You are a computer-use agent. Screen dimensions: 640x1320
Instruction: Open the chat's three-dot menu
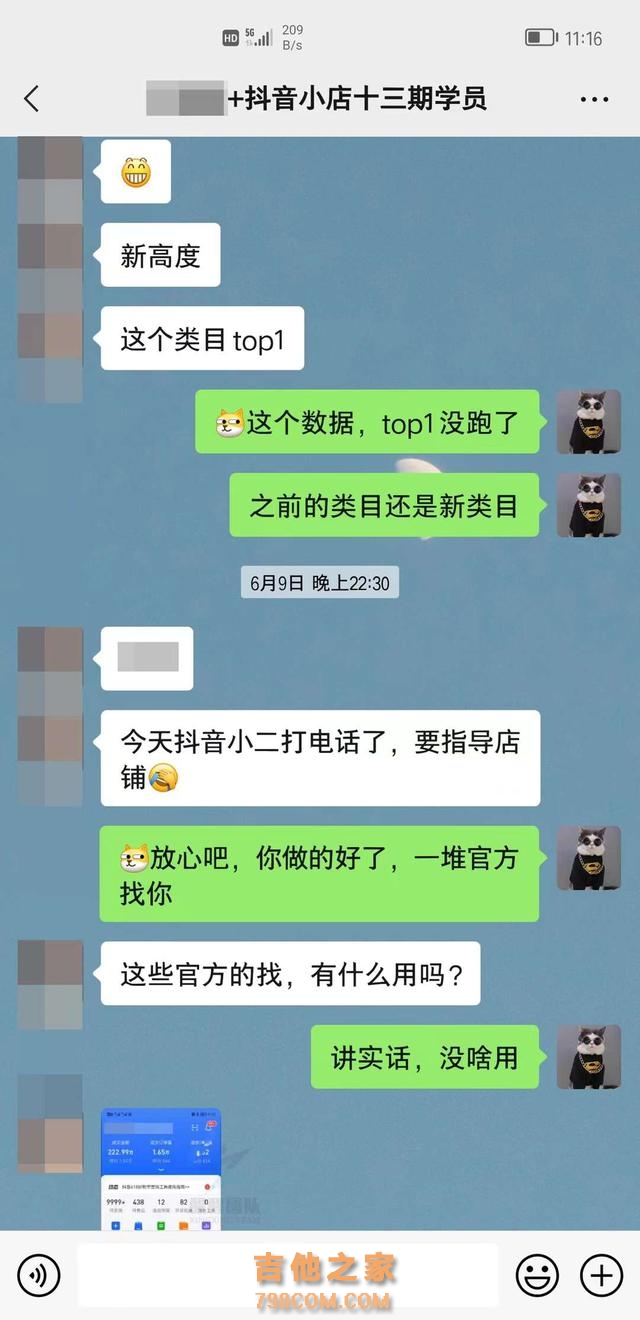[x=594, y=99]
